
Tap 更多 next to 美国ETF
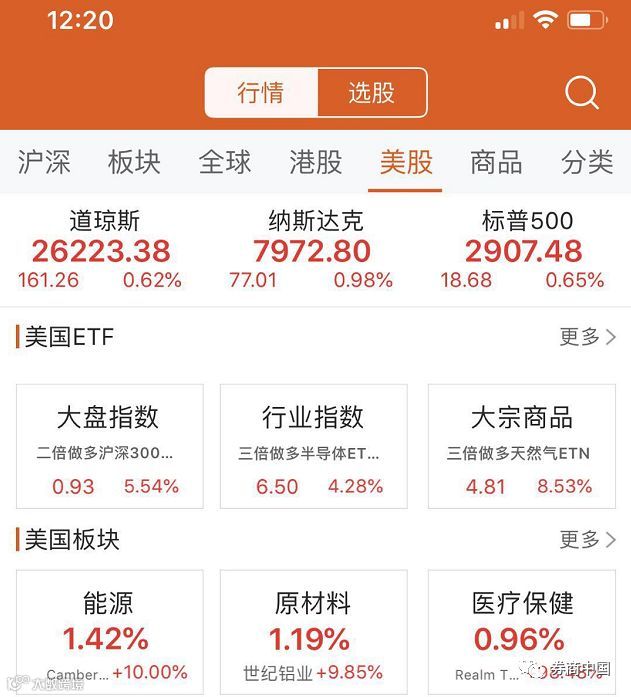pyautogui.click(x=587, y=337)
